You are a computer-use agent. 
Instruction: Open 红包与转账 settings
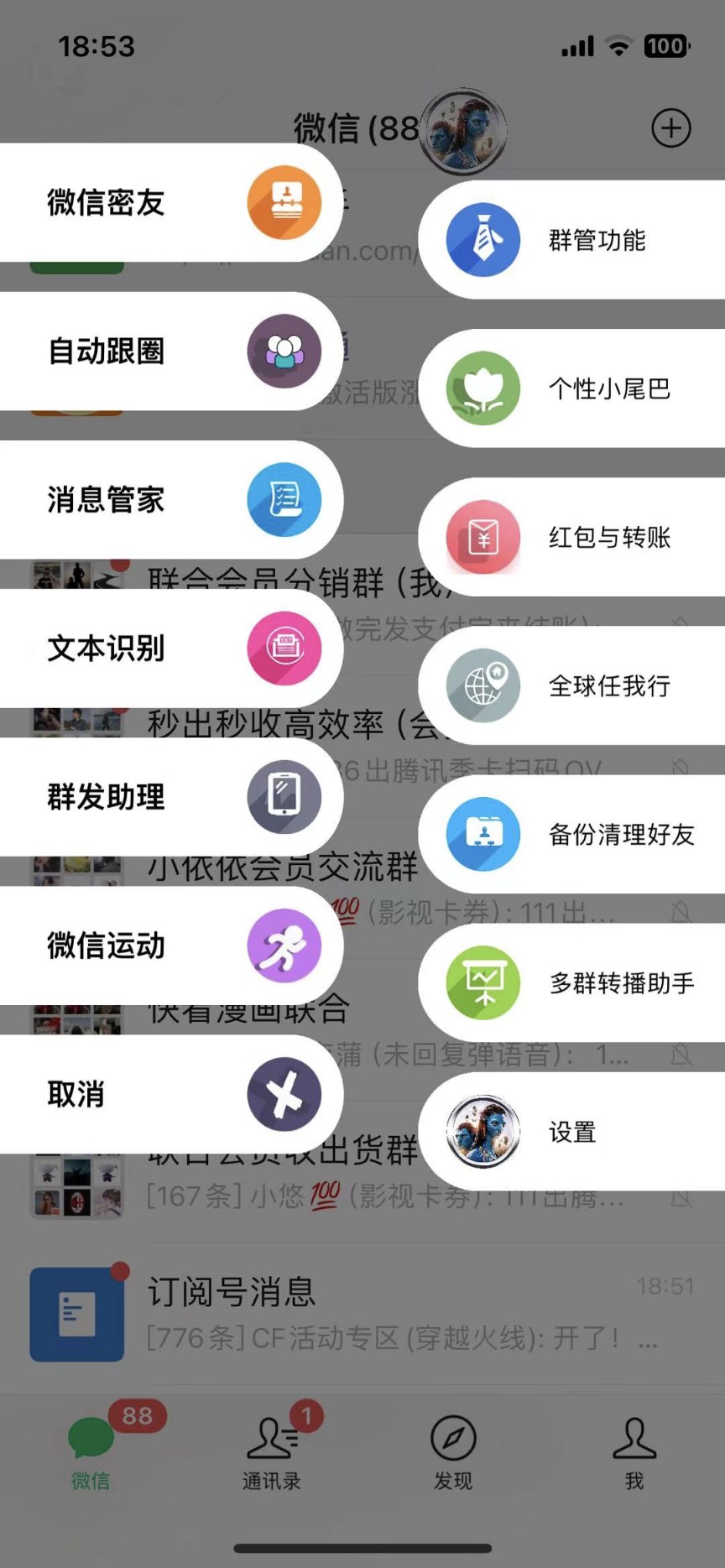pos(572,537)
